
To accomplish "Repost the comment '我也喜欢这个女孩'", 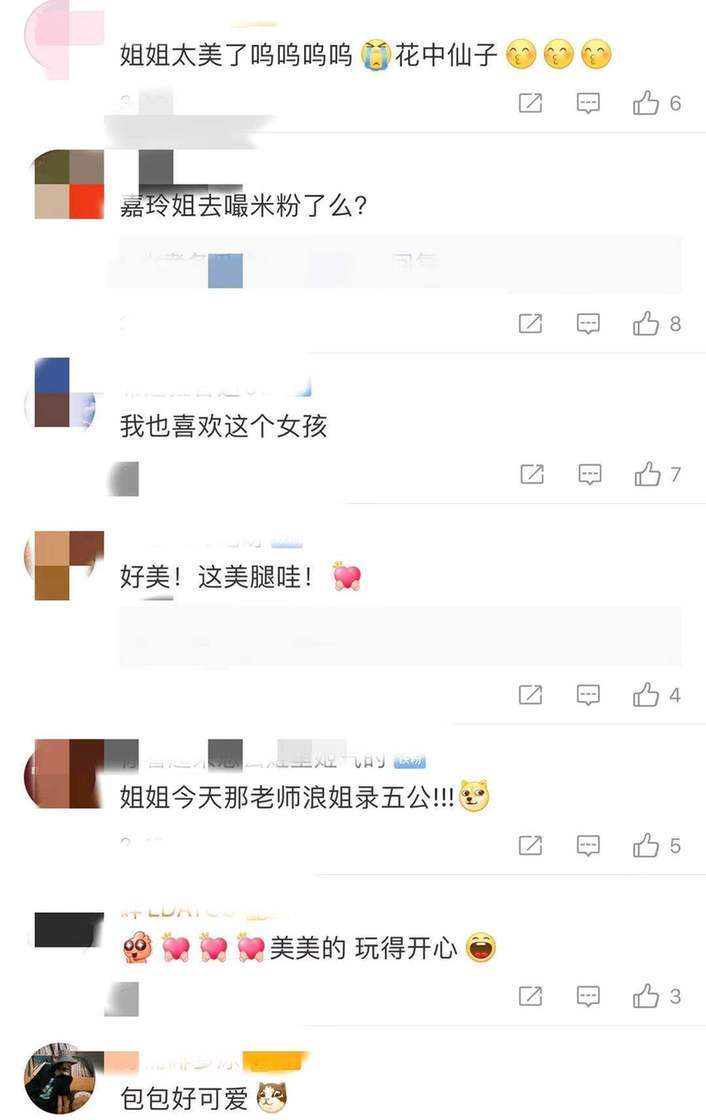I will pyautogui.click(x=530, y=474).
